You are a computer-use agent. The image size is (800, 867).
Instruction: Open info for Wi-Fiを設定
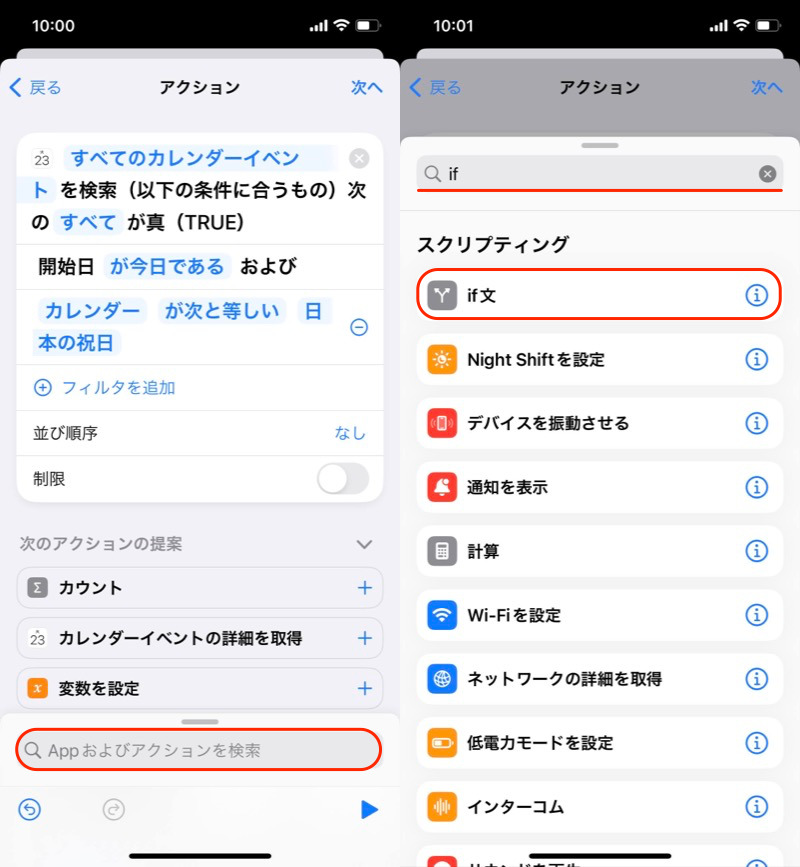coord(757,615)
